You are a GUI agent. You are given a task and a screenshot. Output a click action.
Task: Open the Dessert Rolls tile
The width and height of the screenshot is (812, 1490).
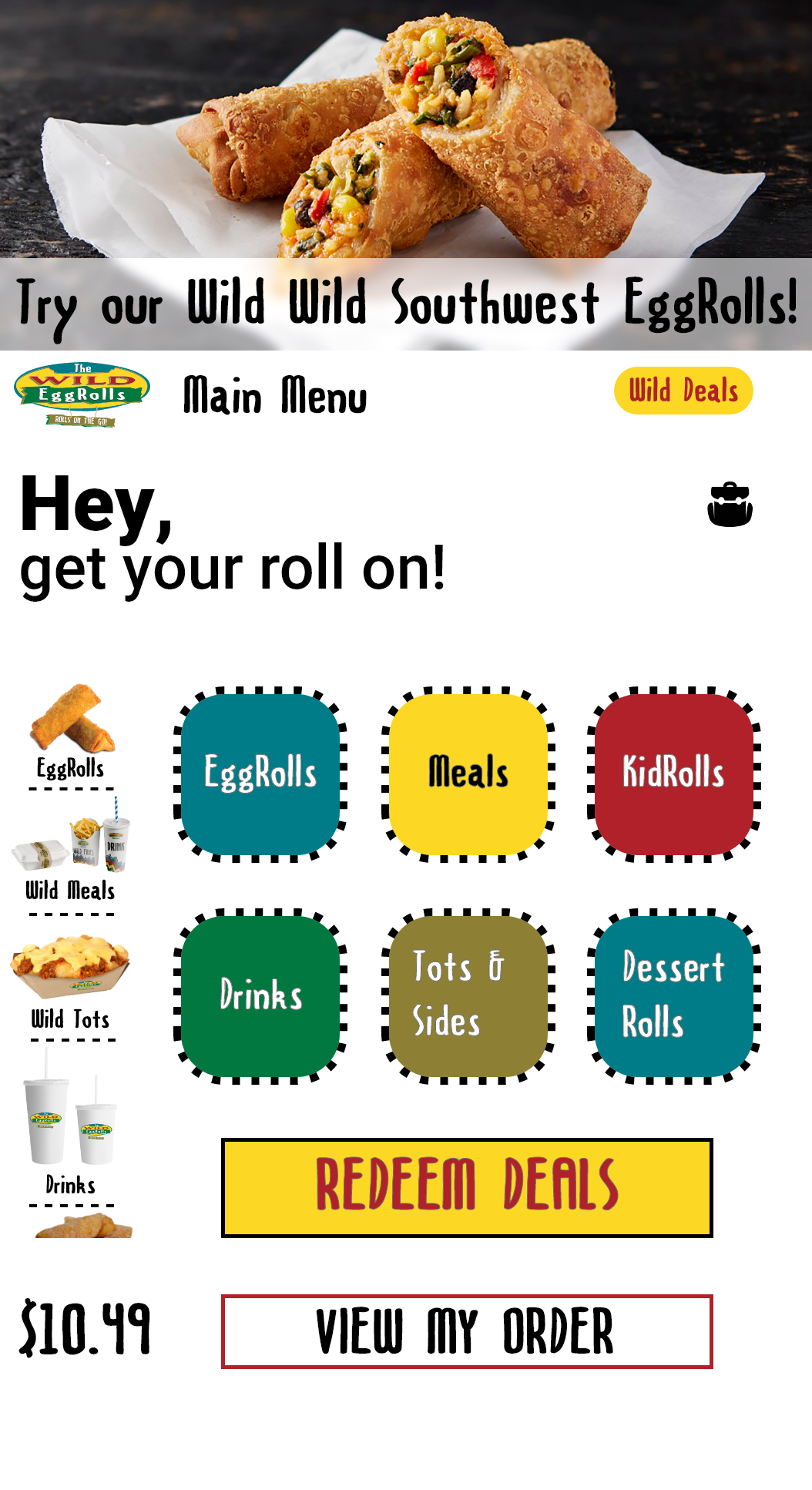pos(674,995)
